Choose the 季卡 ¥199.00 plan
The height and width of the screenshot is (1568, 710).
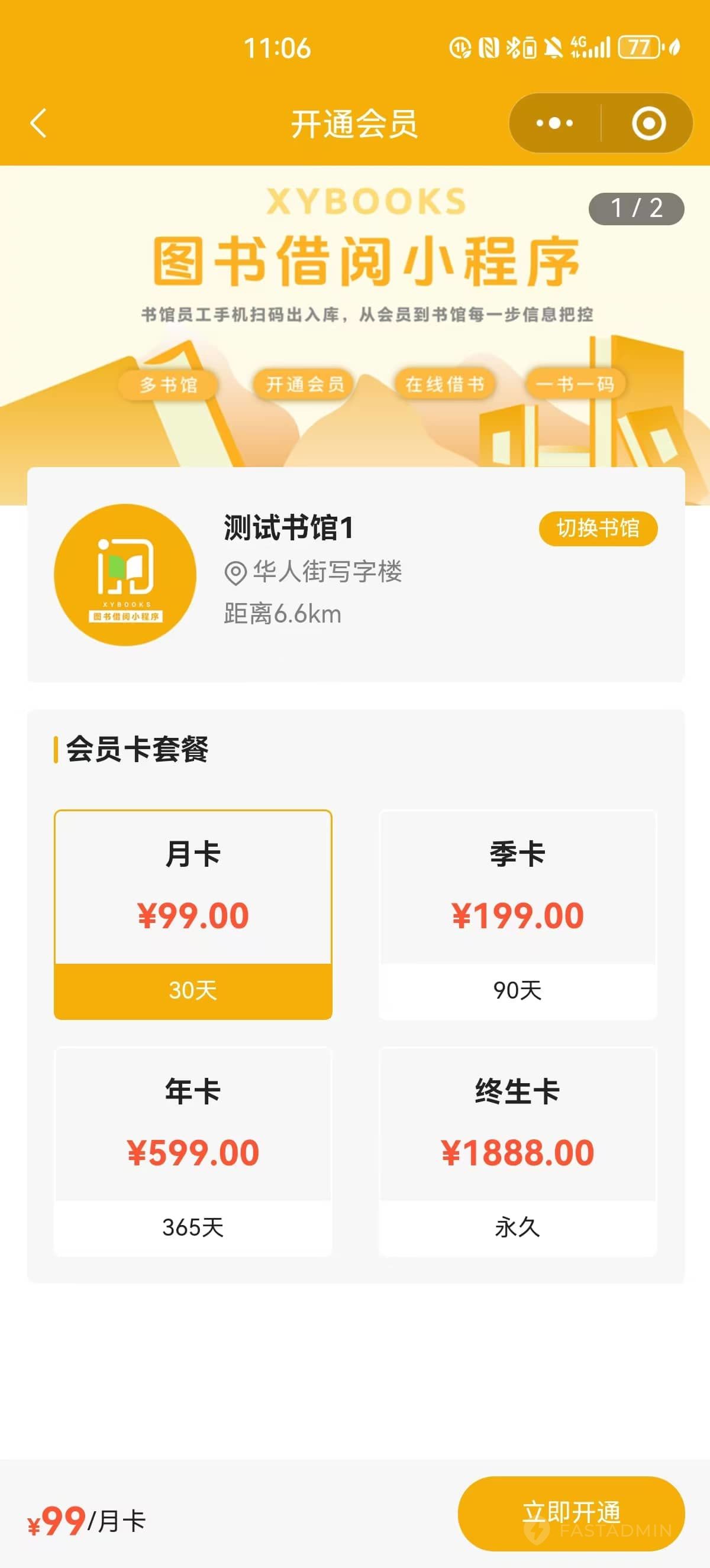pos(518,914)
